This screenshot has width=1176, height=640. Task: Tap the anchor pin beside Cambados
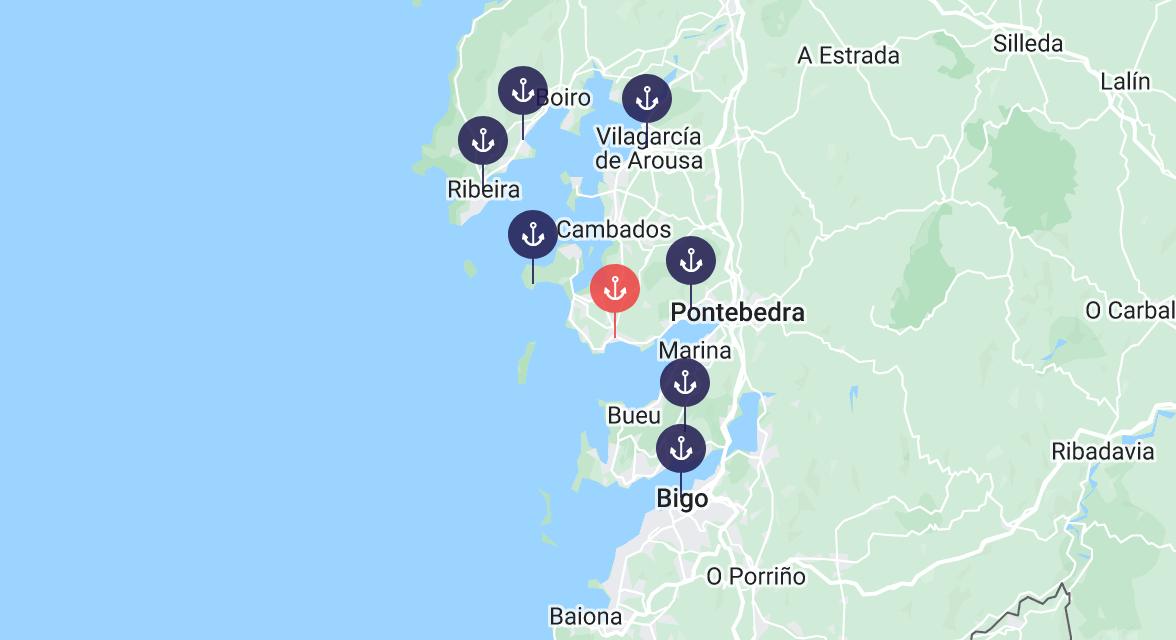[532, 235]
